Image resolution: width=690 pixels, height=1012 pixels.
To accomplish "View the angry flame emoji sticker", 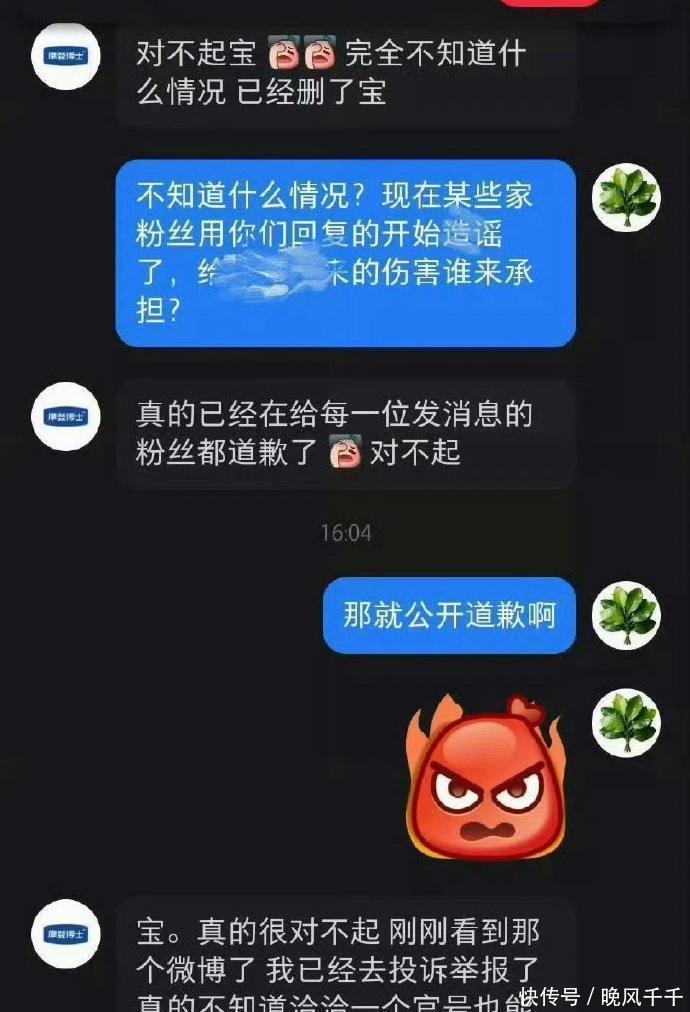I will (x=485, y=777).
